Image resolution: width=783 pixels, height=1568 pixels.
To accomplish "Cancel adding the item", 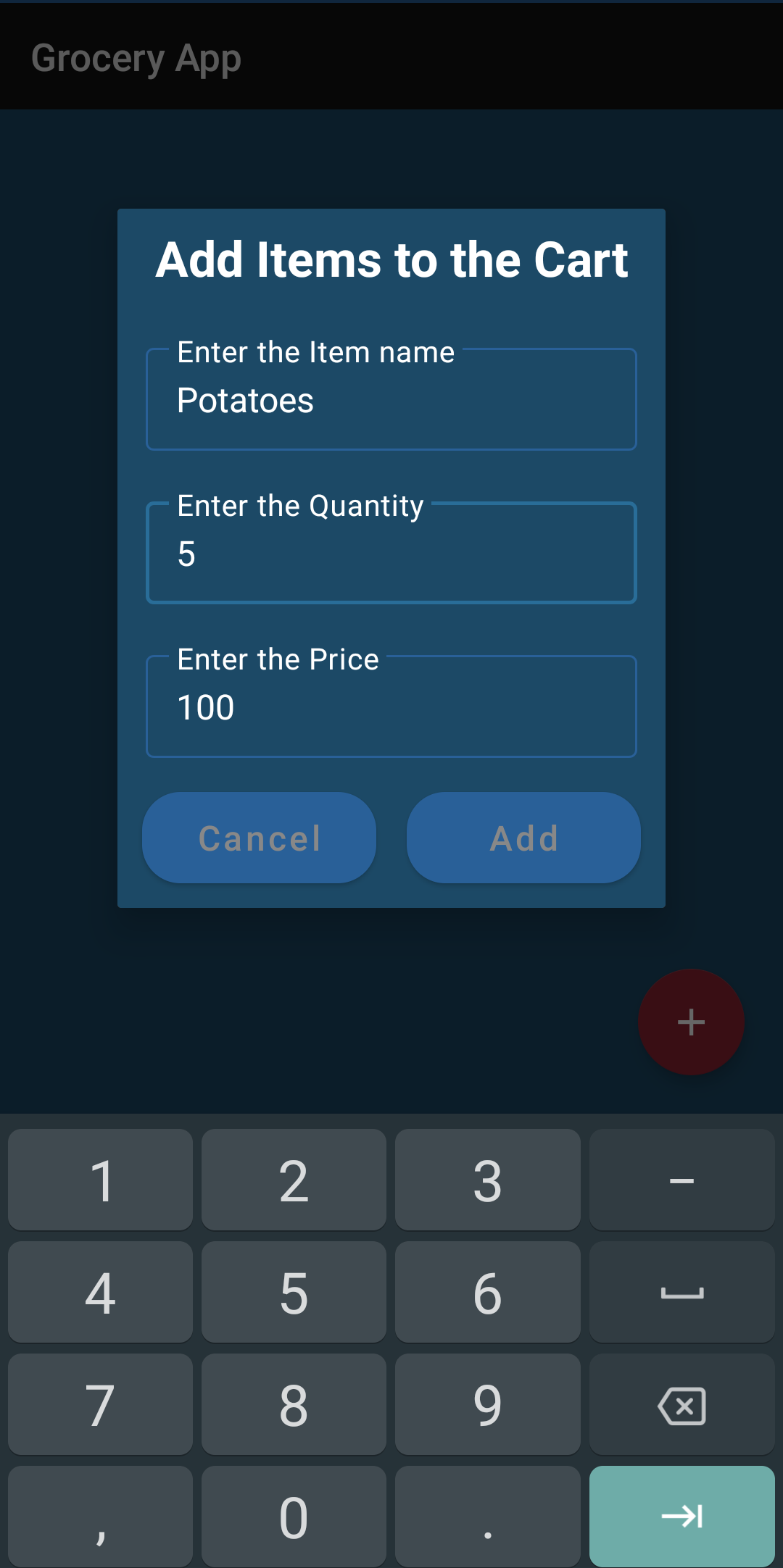I will pyautogui.click(x=259, y=838).
